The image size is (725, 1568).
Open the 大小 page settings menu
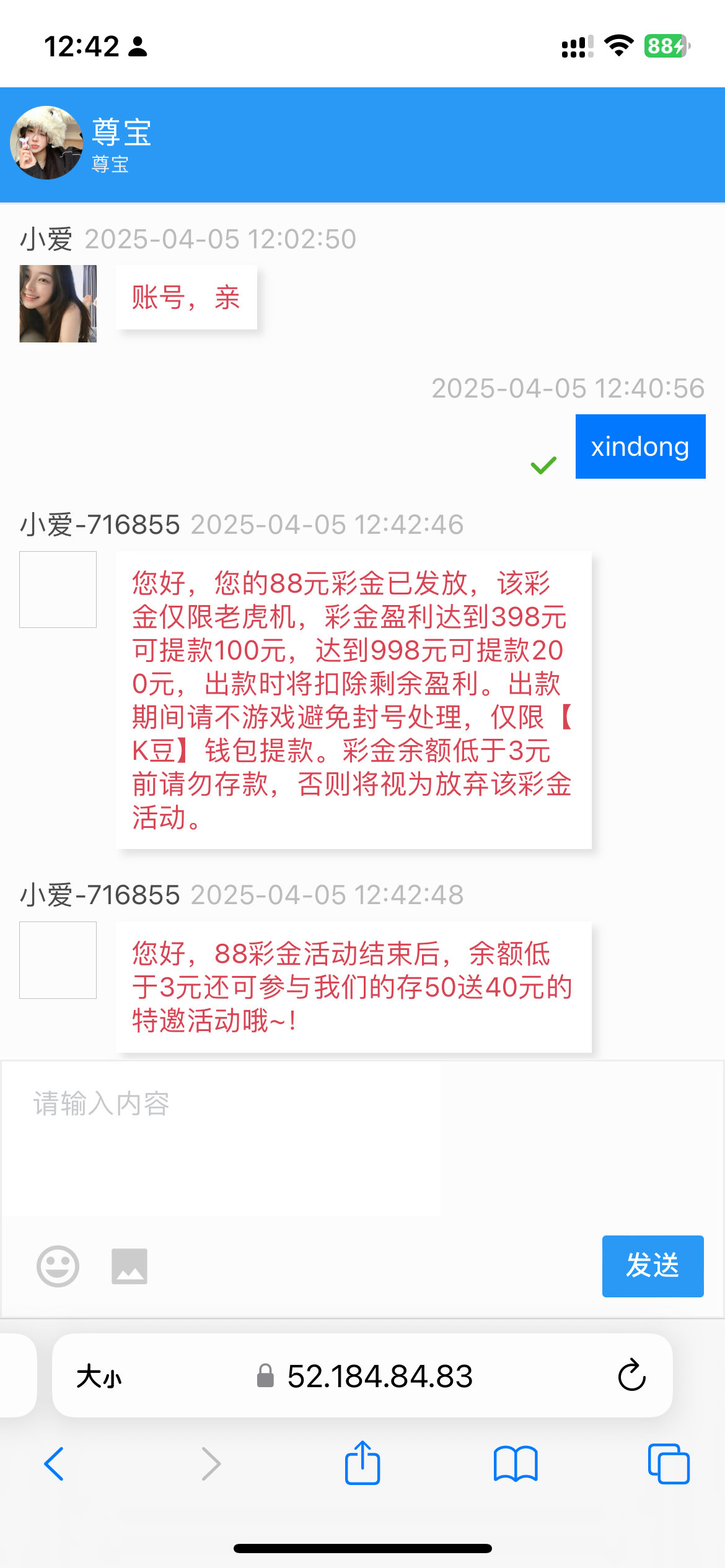coord(99,1377)
